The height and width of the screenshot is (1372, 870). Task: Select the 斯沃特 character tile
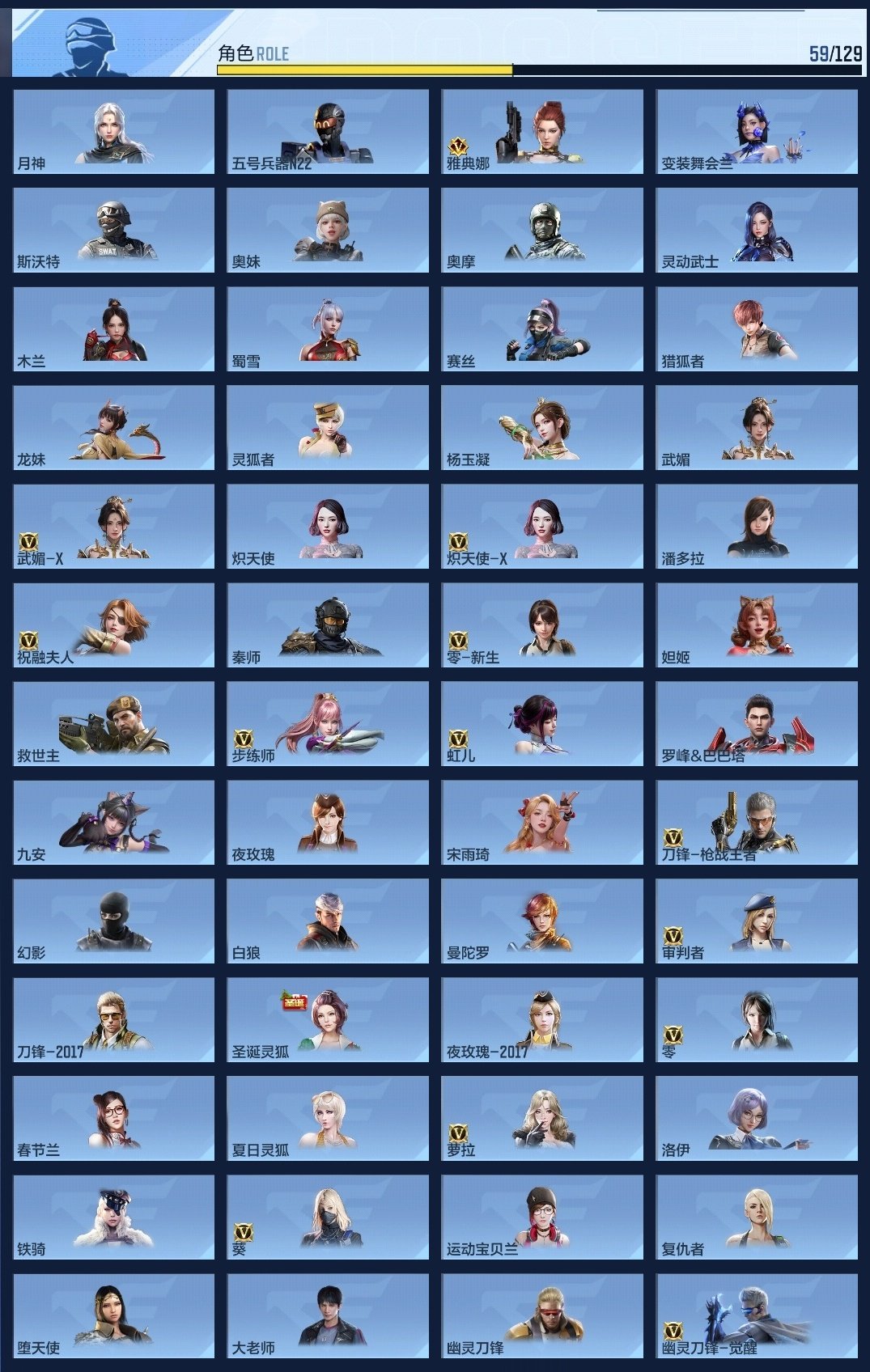(113, 231)
